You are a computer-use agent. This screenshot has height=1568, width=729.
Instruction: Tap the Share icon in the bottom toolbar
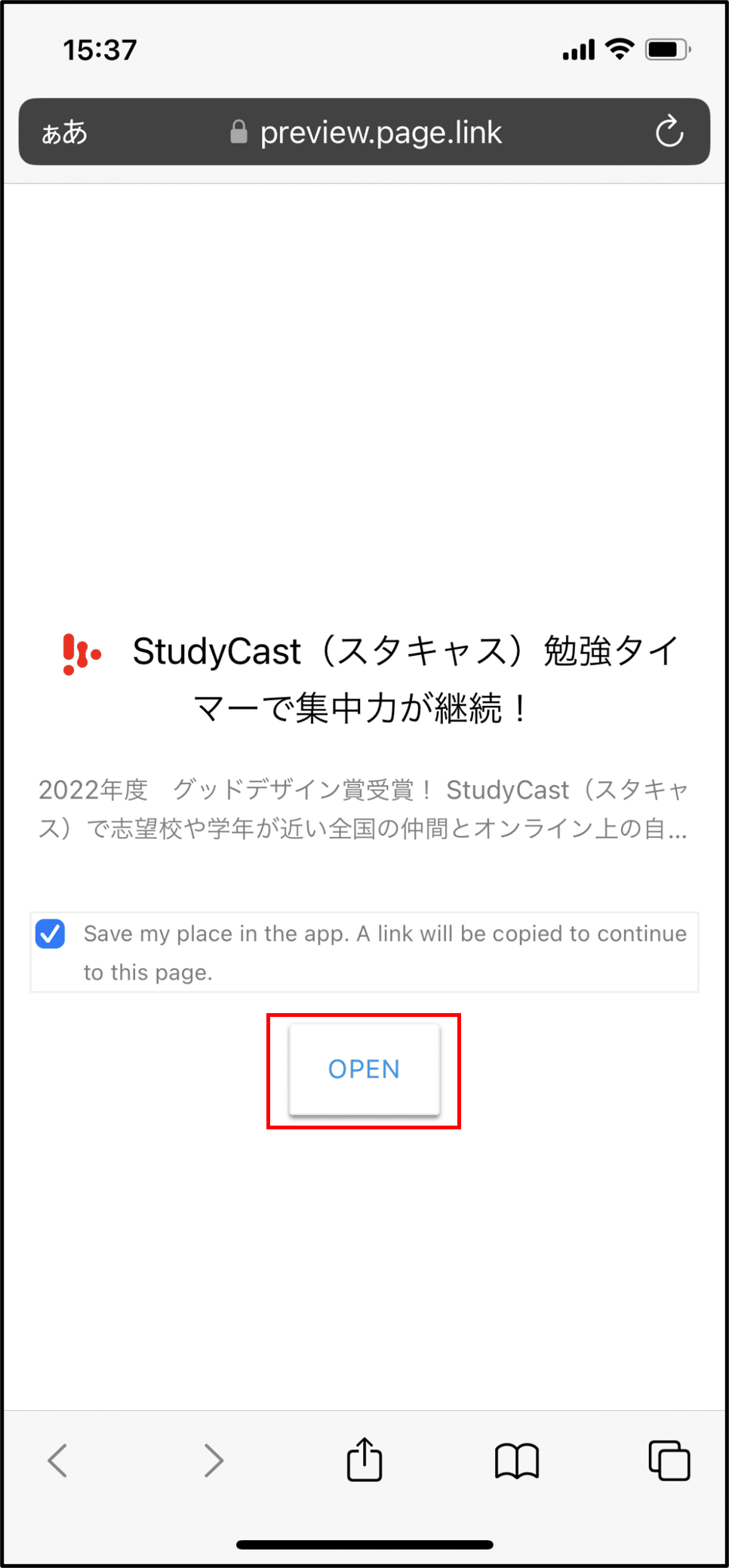tap(364, 1459)
